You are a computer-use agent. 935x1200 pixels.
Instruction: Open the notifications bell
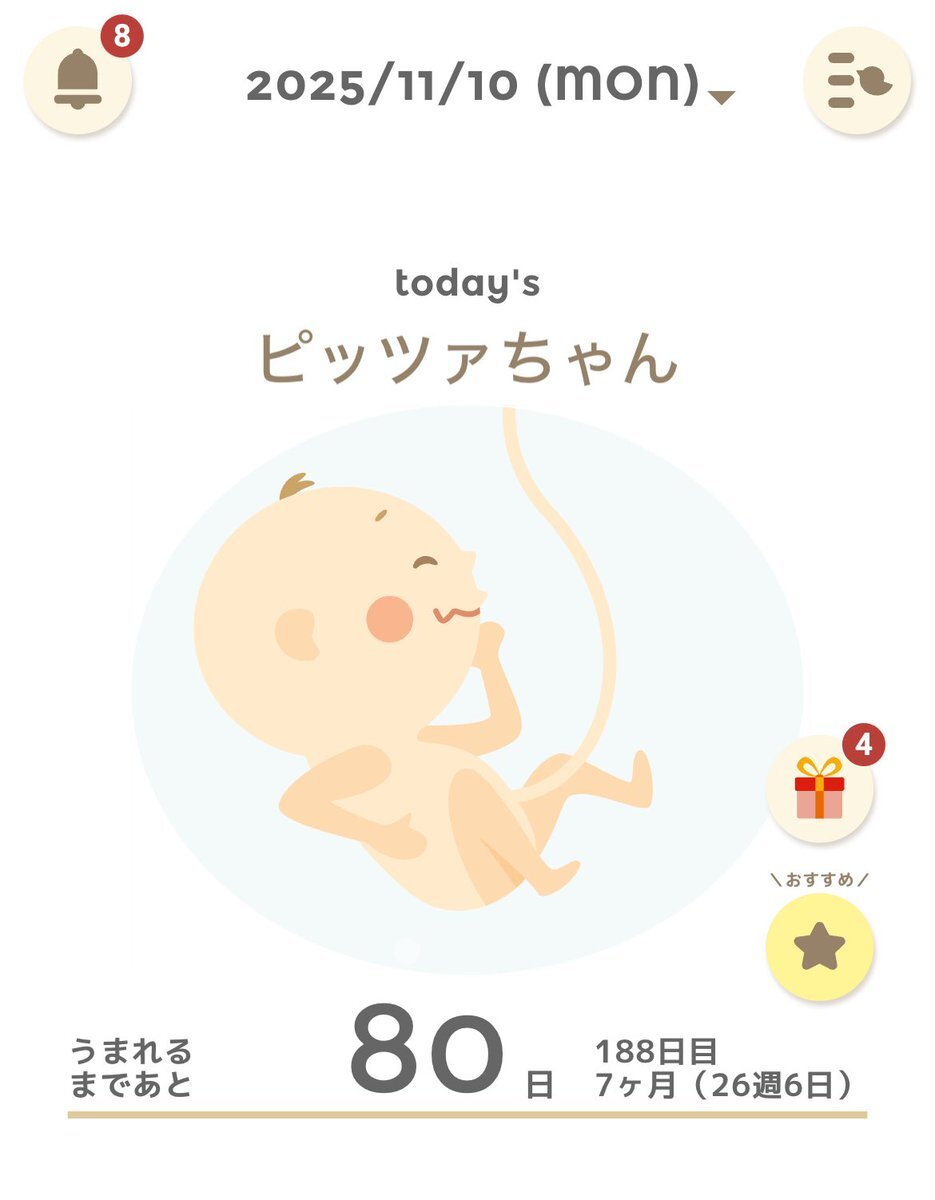tap(78, 81)
